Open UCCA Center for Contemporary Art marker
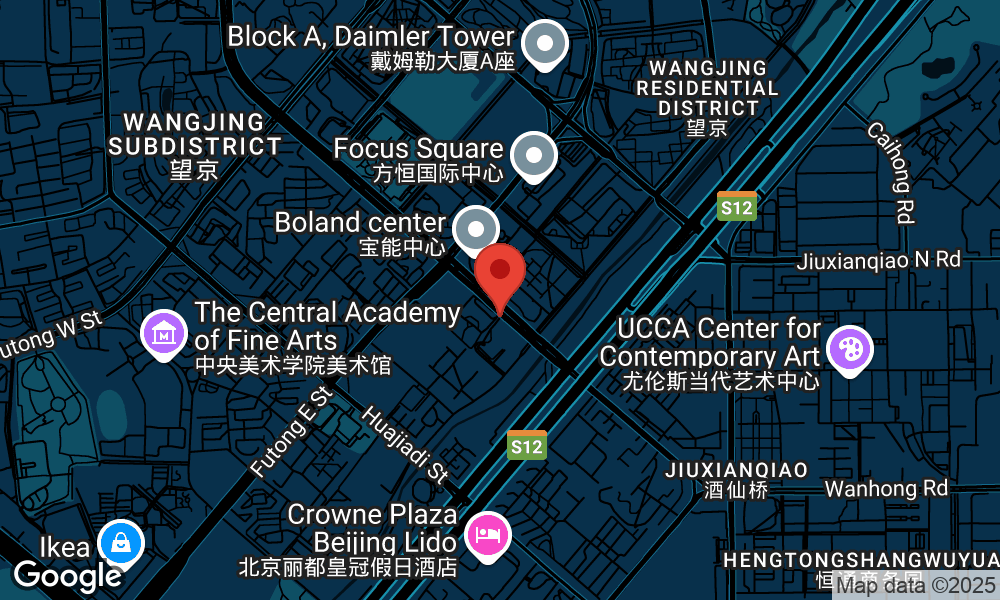The image size is (1000, 600). [x=850, y=349]
